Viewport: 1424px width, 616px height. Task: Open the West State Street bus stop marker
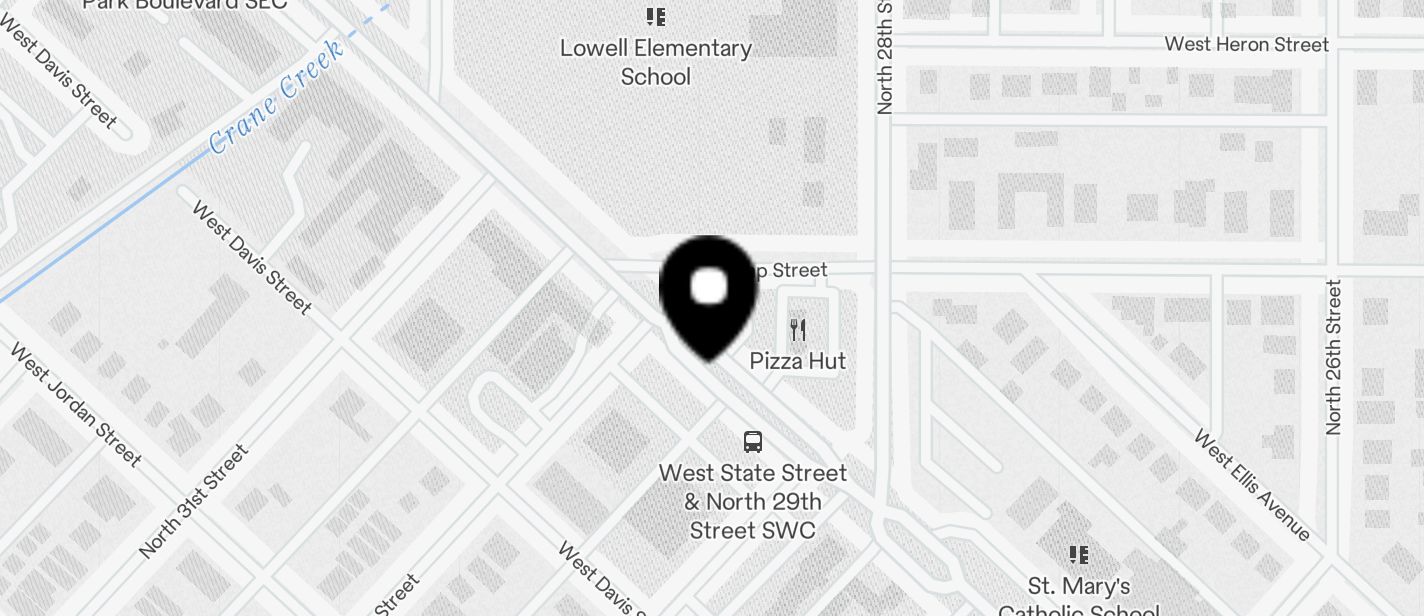(752, 441)
